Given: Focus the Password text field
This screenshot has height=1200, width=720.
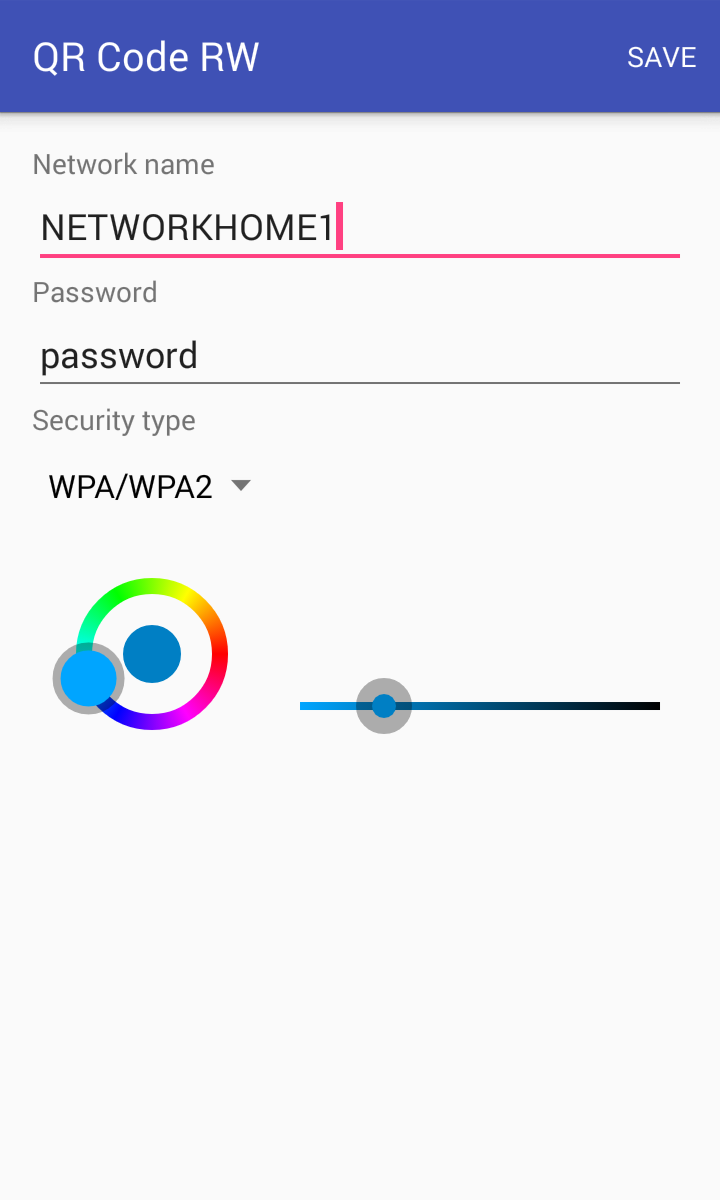Looking at the screenshot, I should click(x=360, y=356).
